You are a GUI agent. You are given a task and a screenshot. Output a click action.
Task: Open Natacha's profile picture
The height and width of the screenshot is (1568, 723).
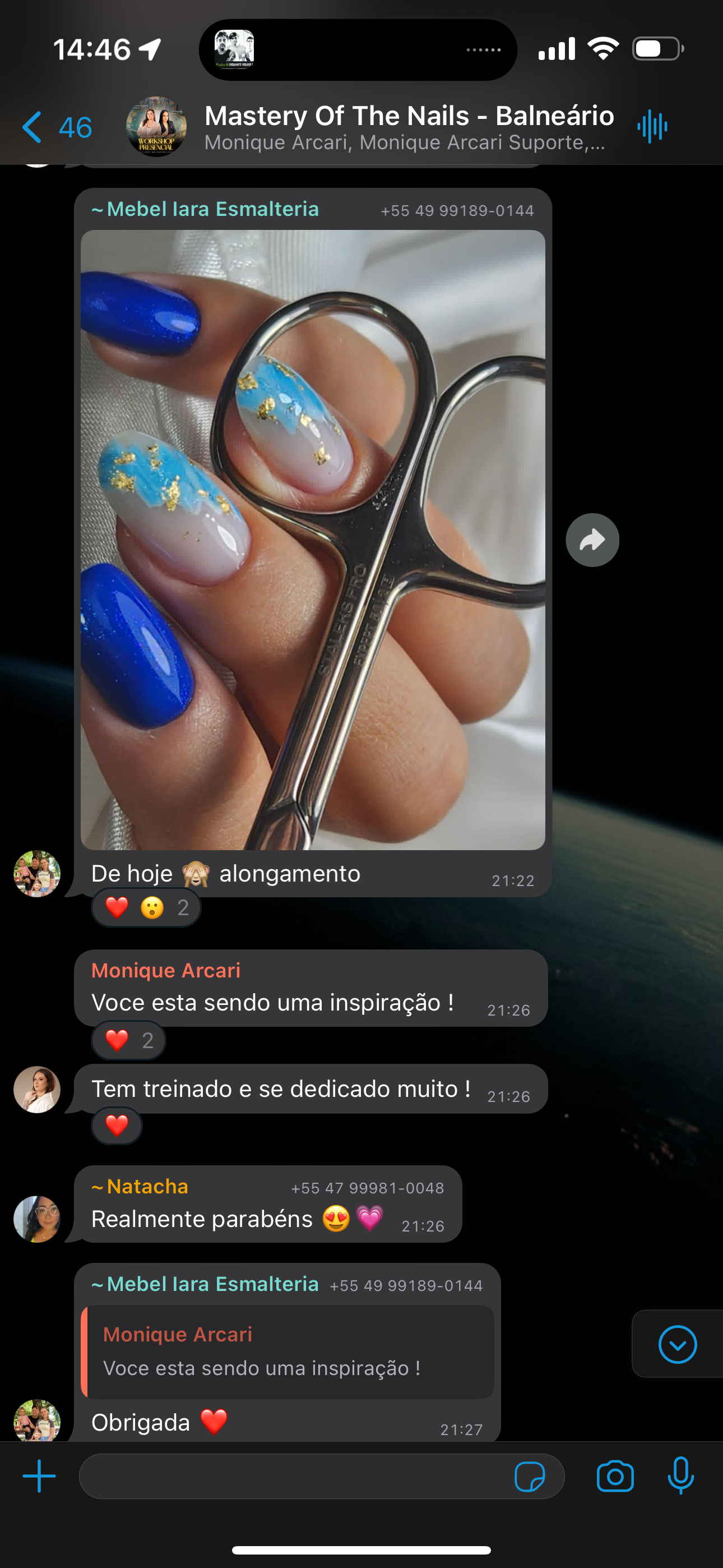coord(37,1219)
